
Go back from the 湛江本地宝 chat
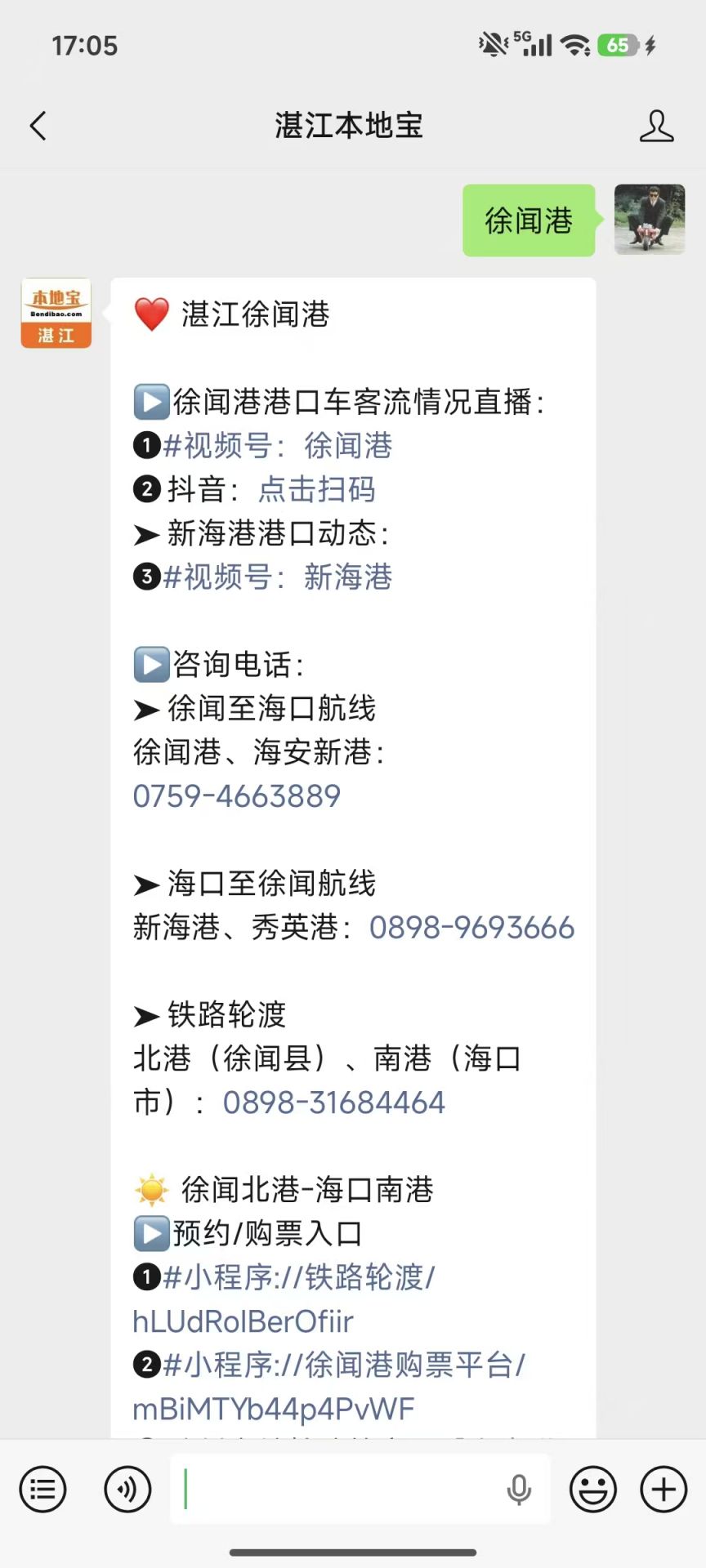(x=38, y=127)
